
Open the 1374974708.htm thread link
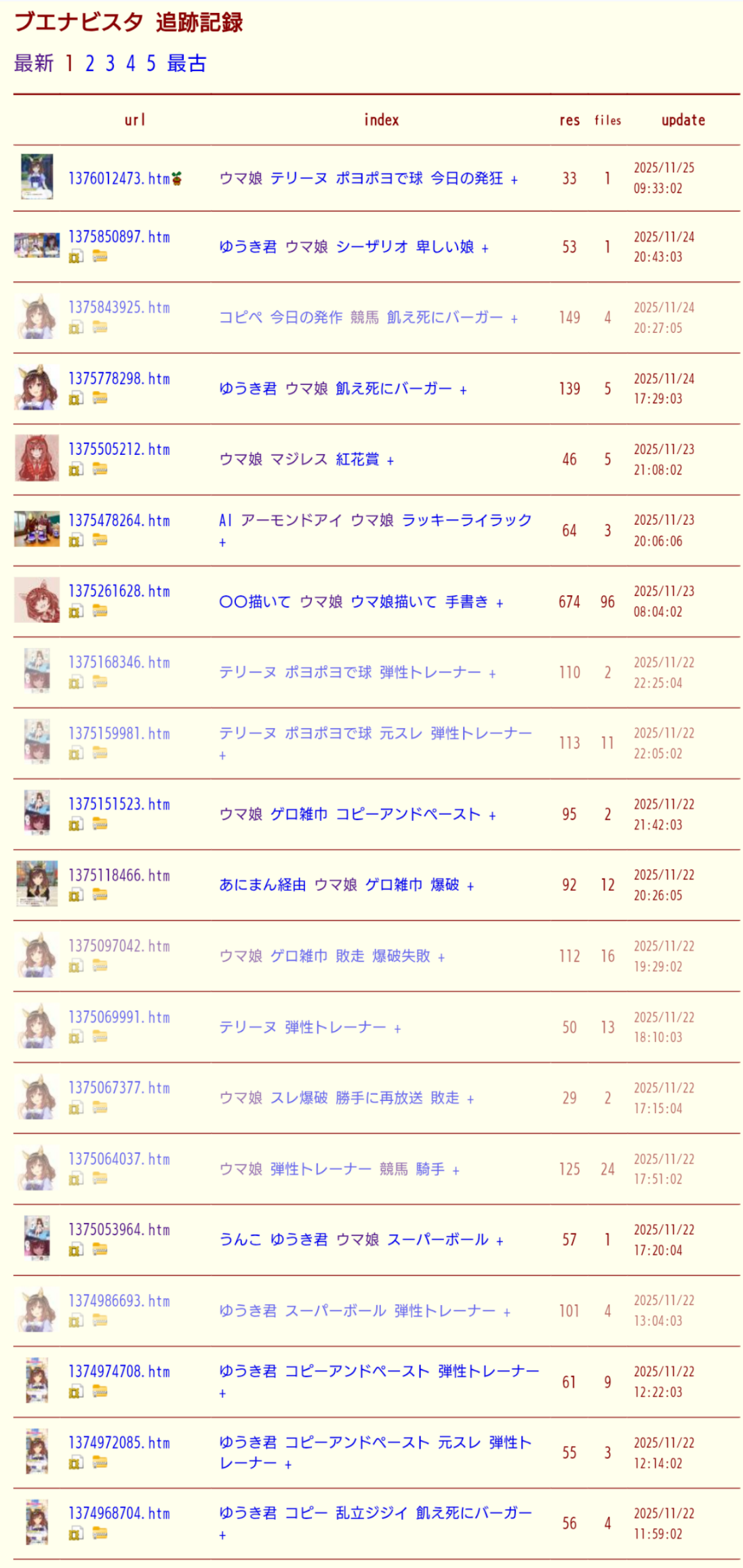(x=119, y=1372)
